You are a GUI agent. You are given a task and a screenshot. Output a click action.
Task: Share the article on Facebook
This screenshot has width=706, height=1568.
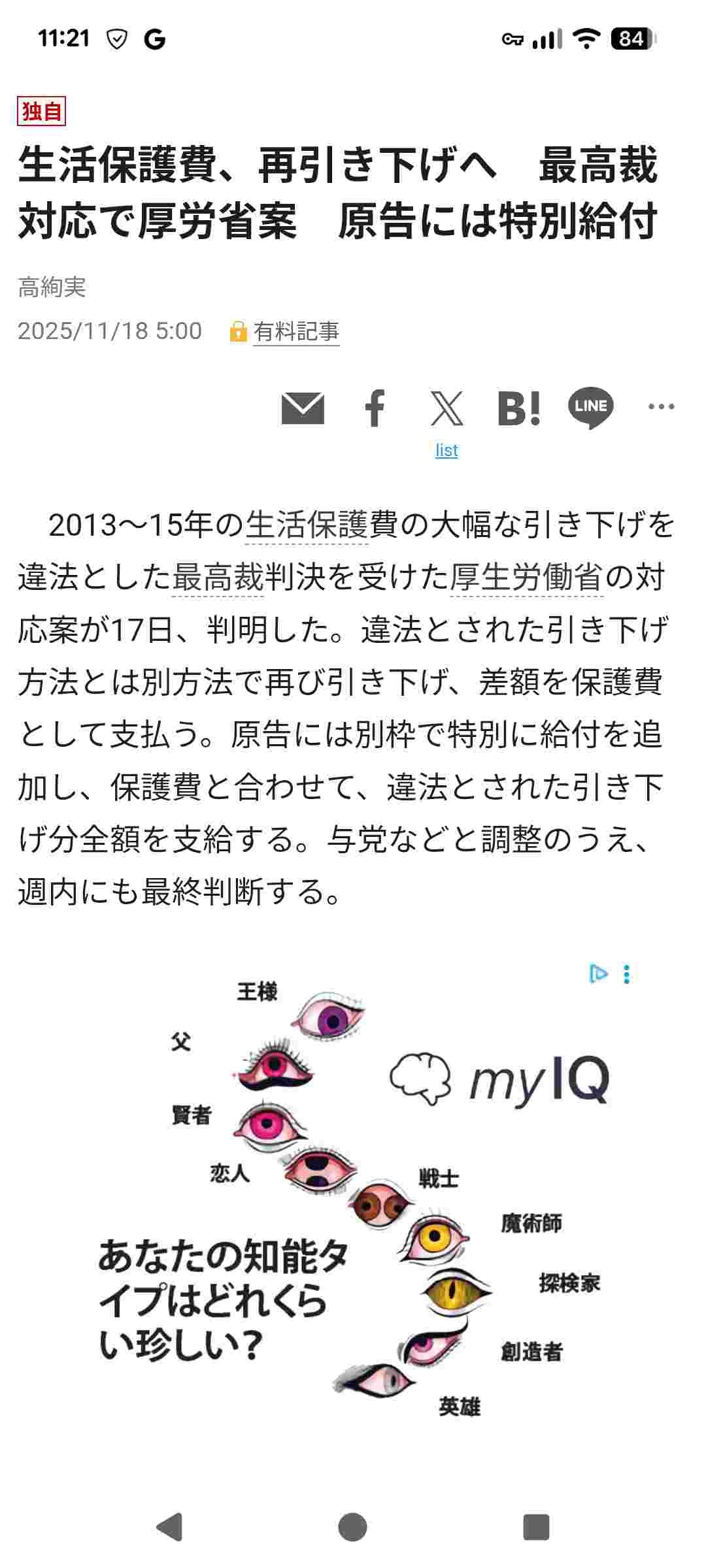(x=375, y=408)
